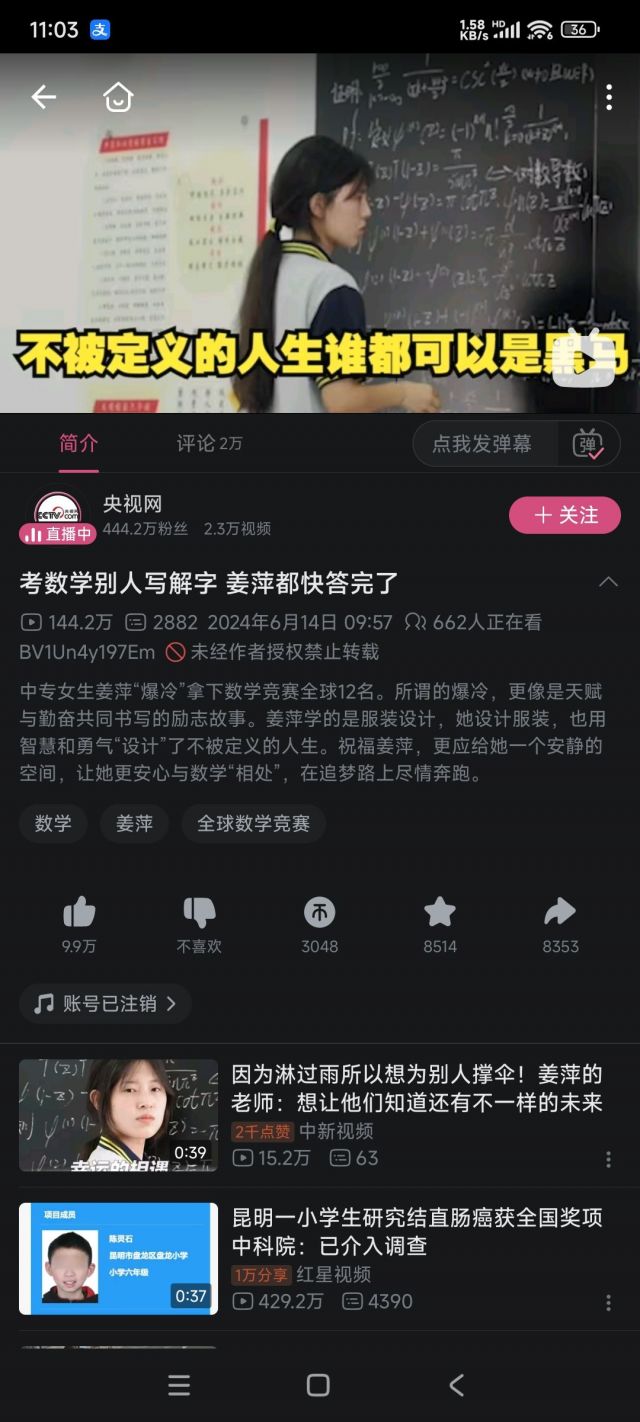Open the 账号已注销 music link
The width and height of the screenshot is (640, 1422).
coord(105,1003)
